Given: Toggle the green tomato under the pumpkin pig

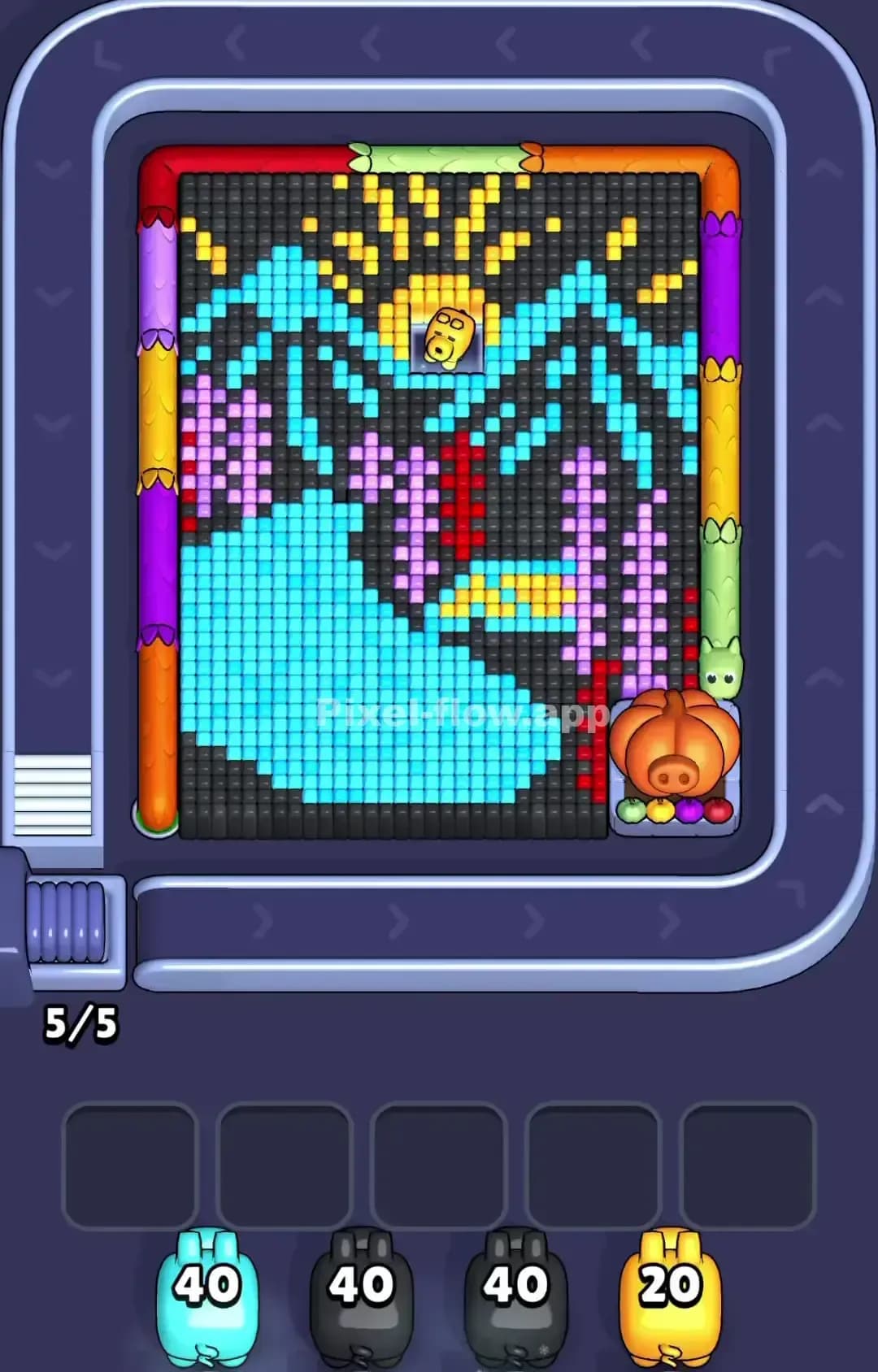Looking at the screenshot, I should pyautogui.click(x=631, y=810).
